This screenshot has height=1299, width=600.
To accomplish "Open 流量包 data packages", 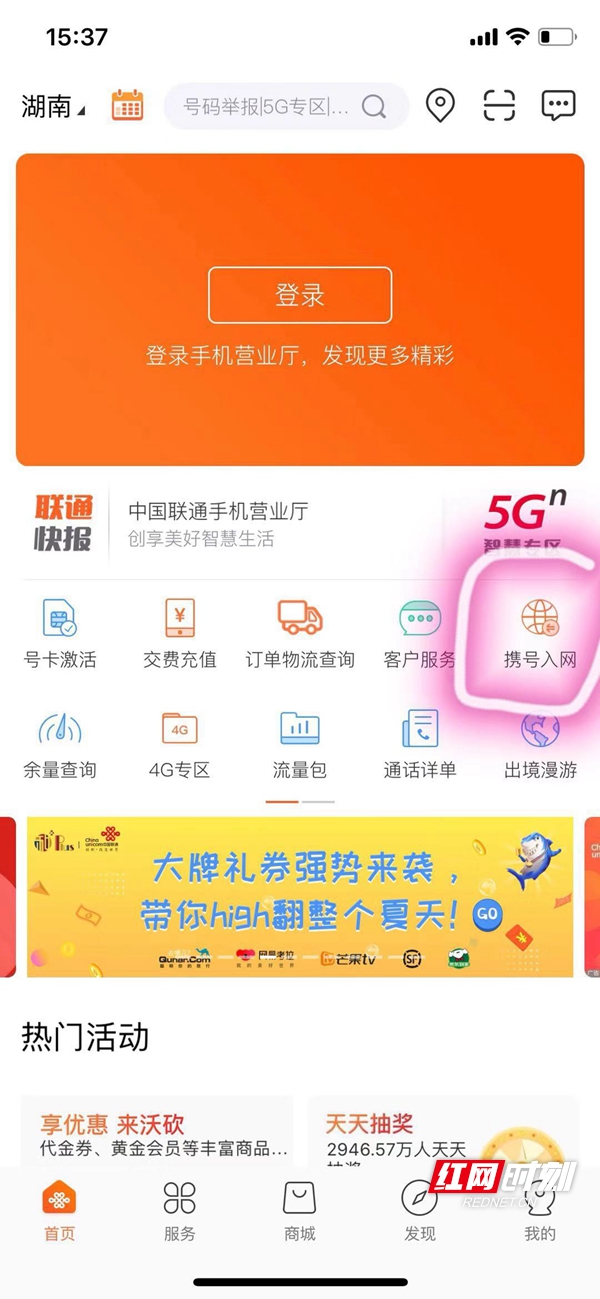I will click(300, 745).
